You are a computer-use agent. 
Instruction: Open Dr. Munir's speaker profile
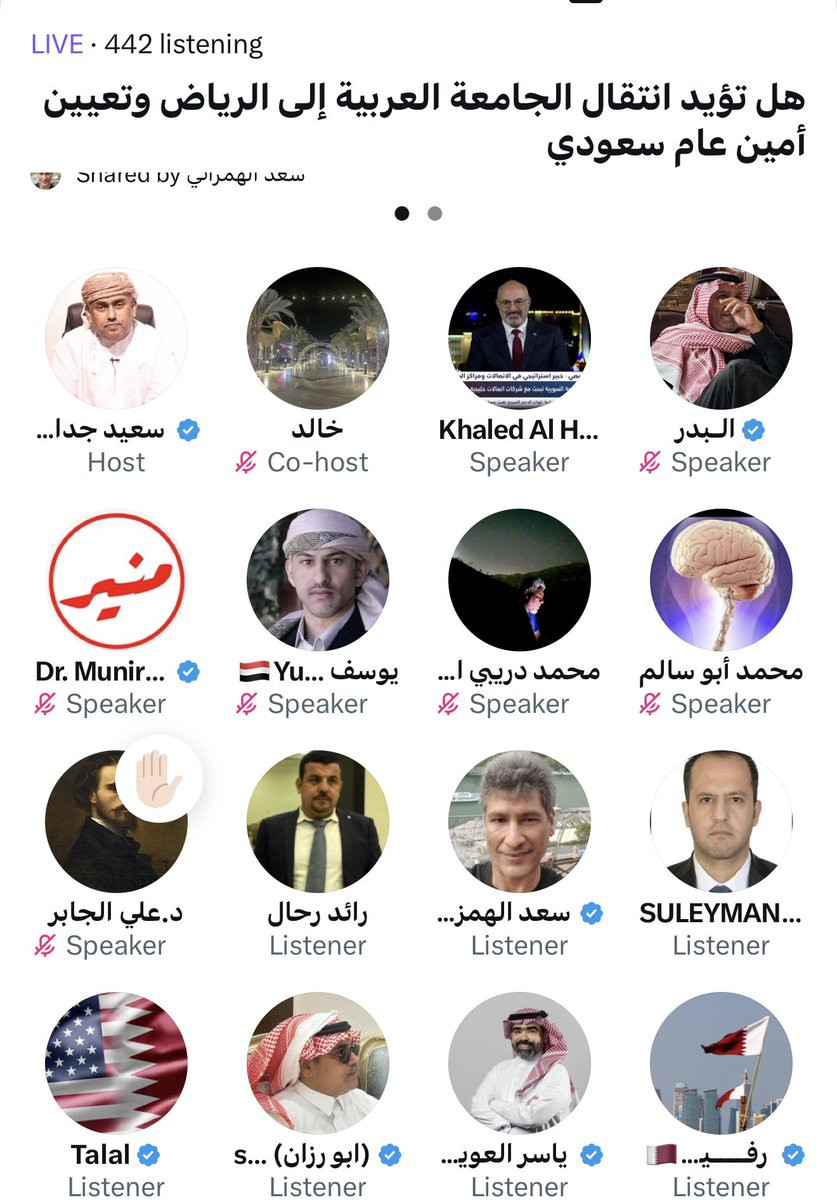point(116,580)
